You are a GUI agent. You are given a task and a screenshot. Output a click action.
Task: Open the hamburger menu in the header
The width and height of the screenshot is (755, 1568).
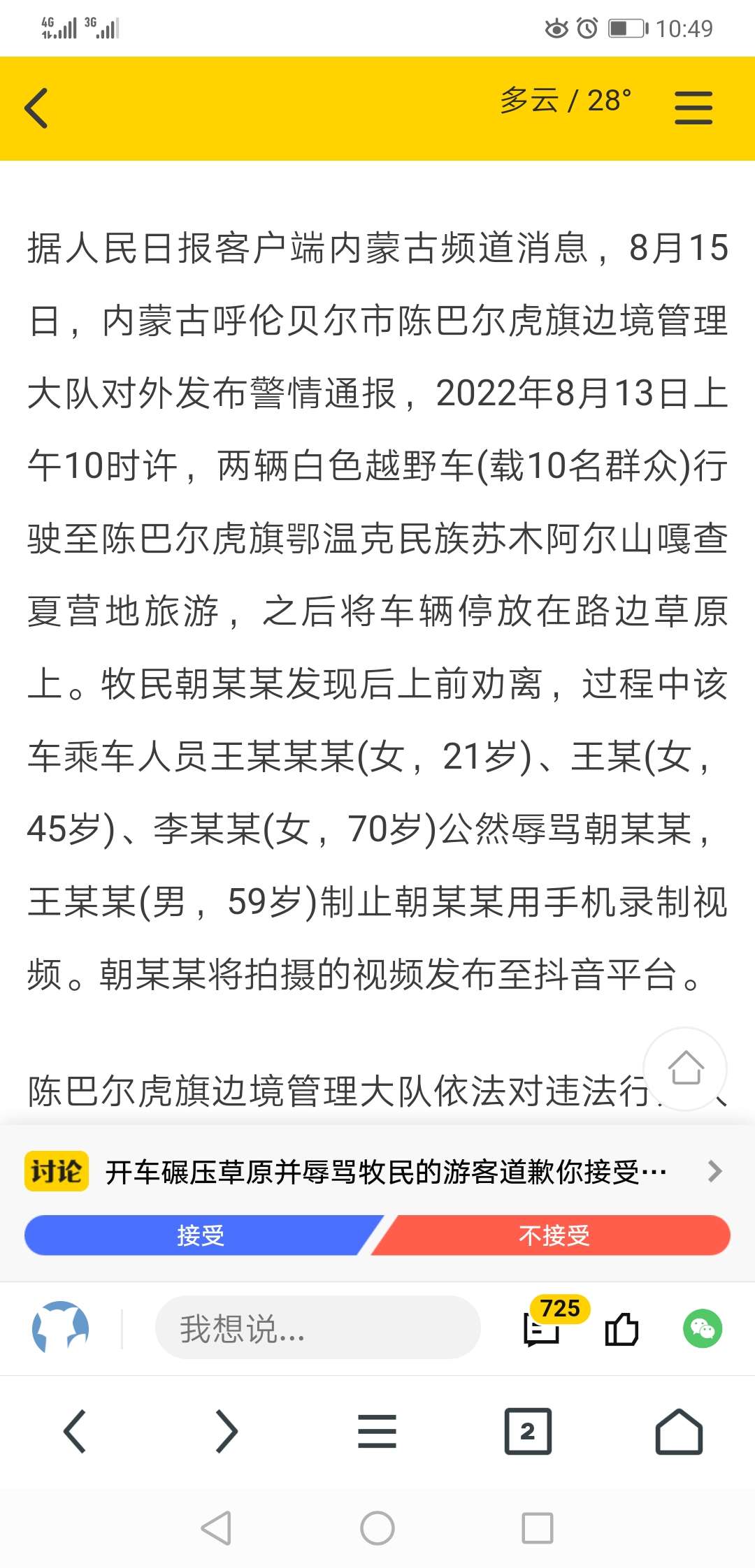point(693,108)
